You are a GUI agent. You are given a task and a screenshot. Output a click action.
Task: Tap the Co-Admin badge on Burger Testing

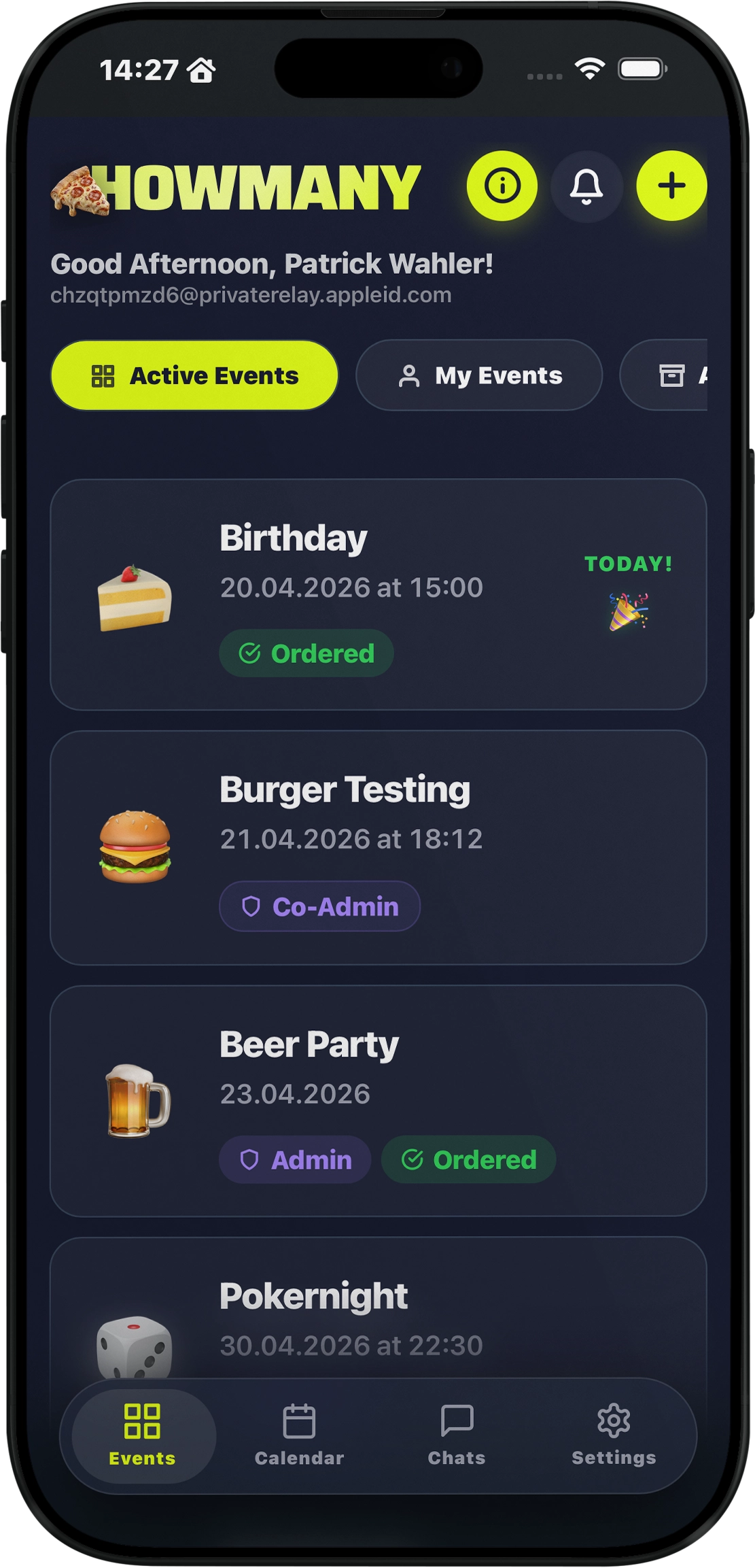(319, 906)
